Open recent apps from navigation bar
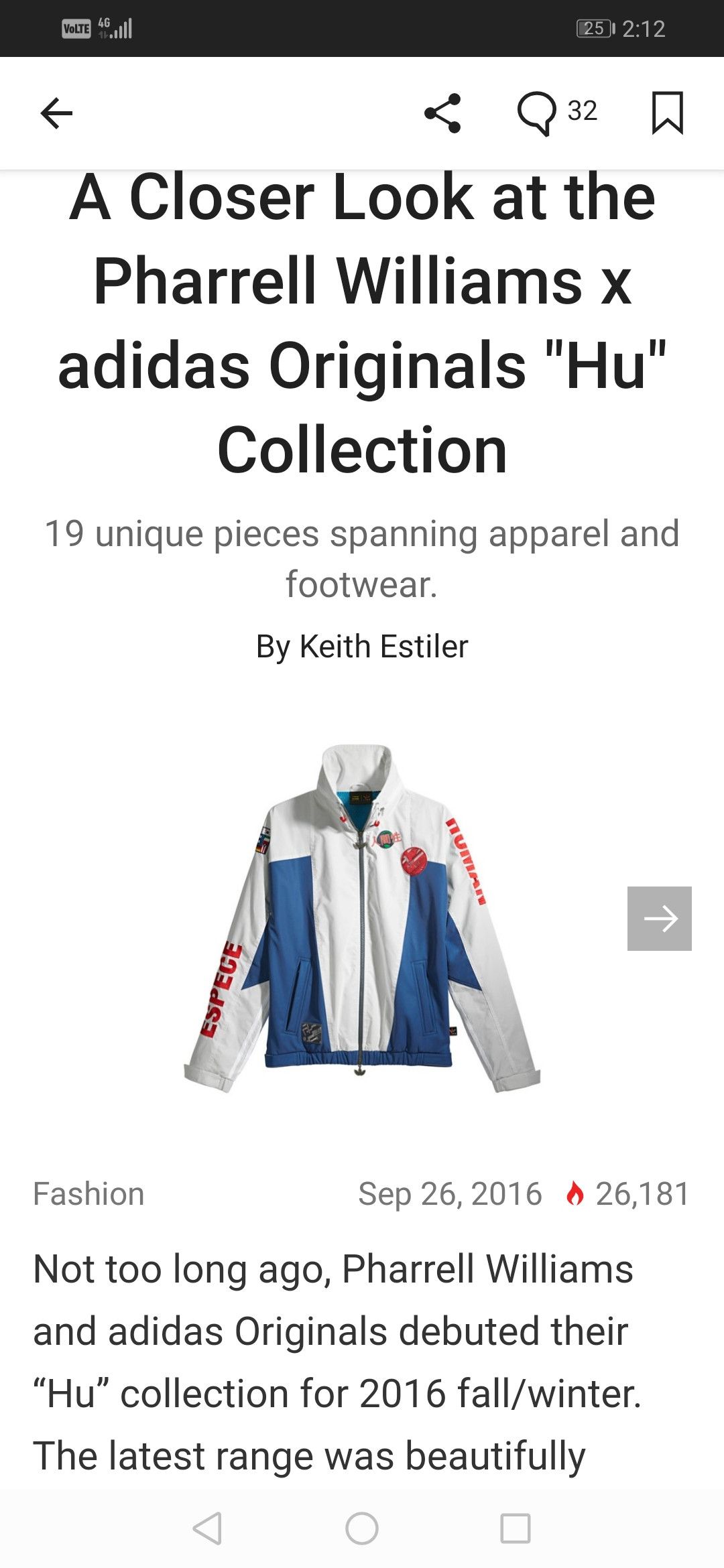The width and height of the screenshot is (724, 1568). click(515, 1528)
